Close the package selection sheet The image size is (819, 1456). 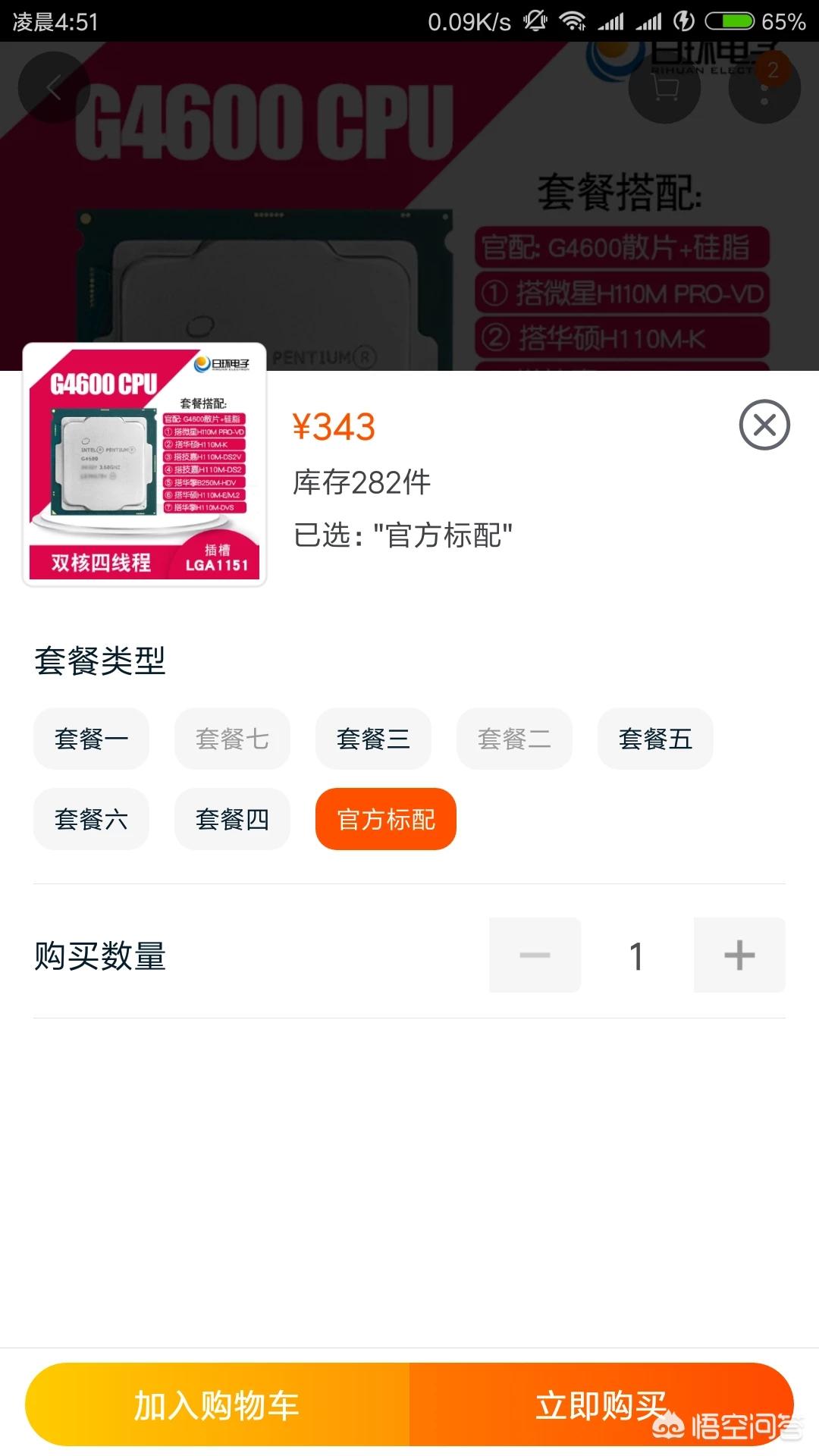click(764, 425)
